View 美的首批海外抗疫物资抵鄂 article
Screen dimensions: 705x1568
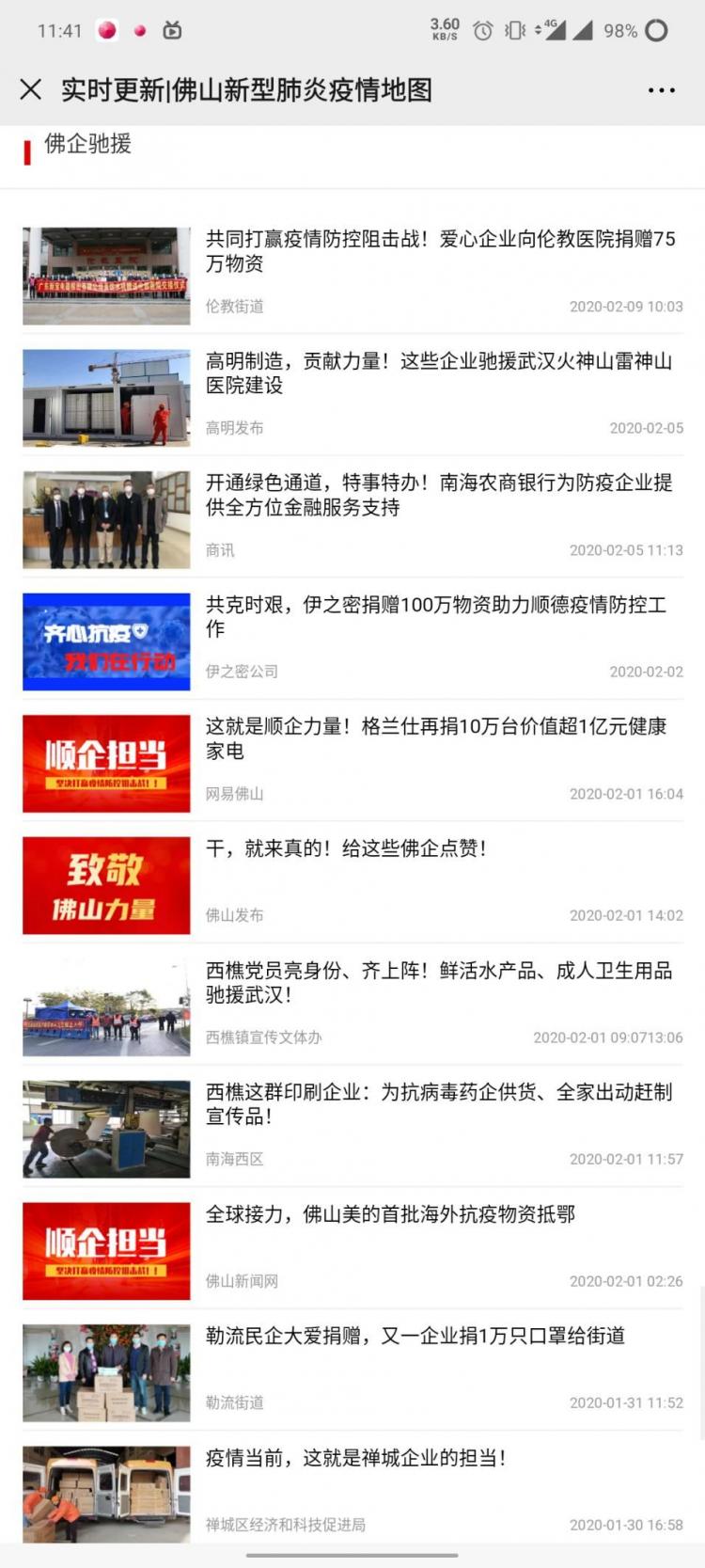point(352,1248)
